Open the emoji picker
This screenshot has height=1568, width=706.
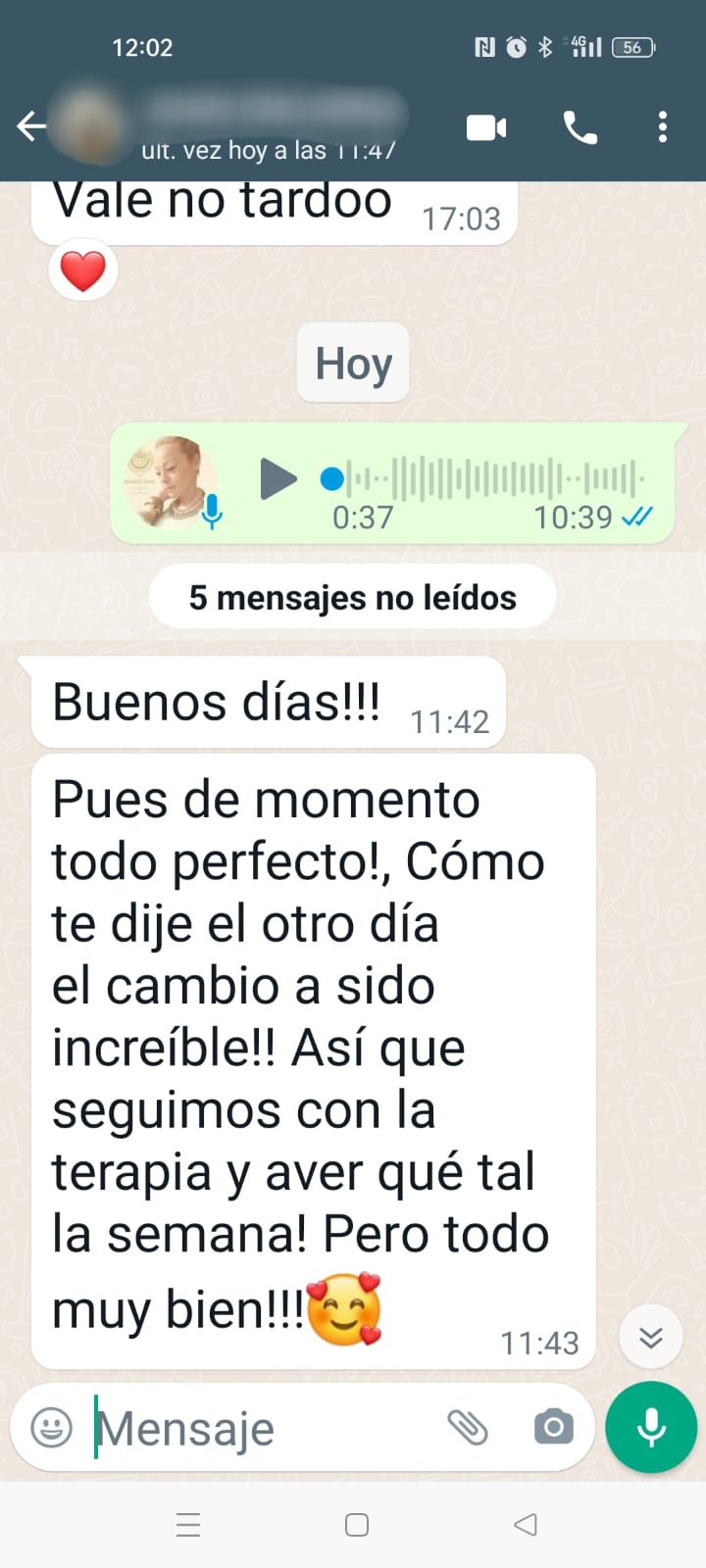click(52, 1427)
